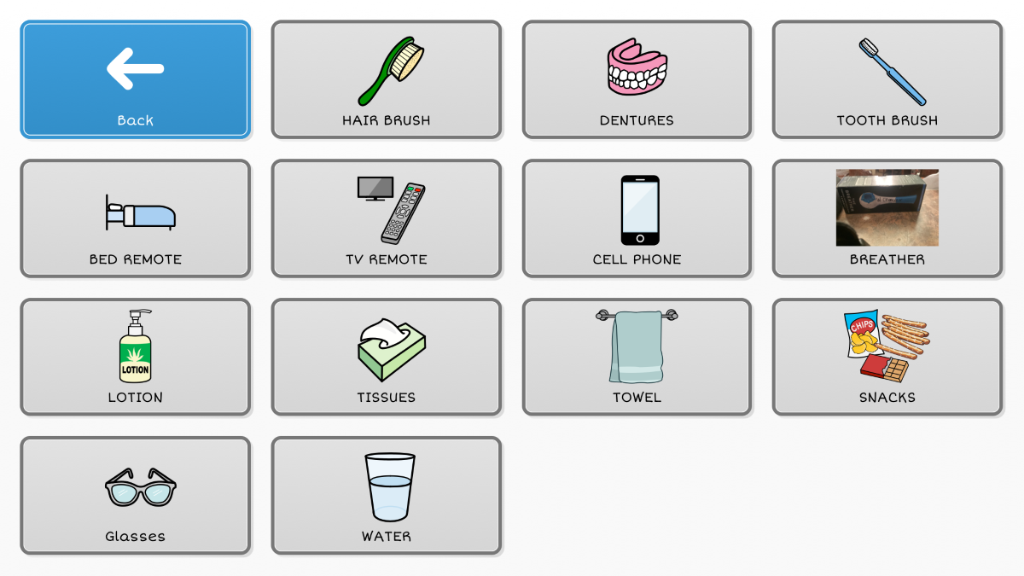The height and width of the screenshot is (576, 1024).
Task: Select the TOWEL tile
Action: pyautogui.click(x=636, y=356)
